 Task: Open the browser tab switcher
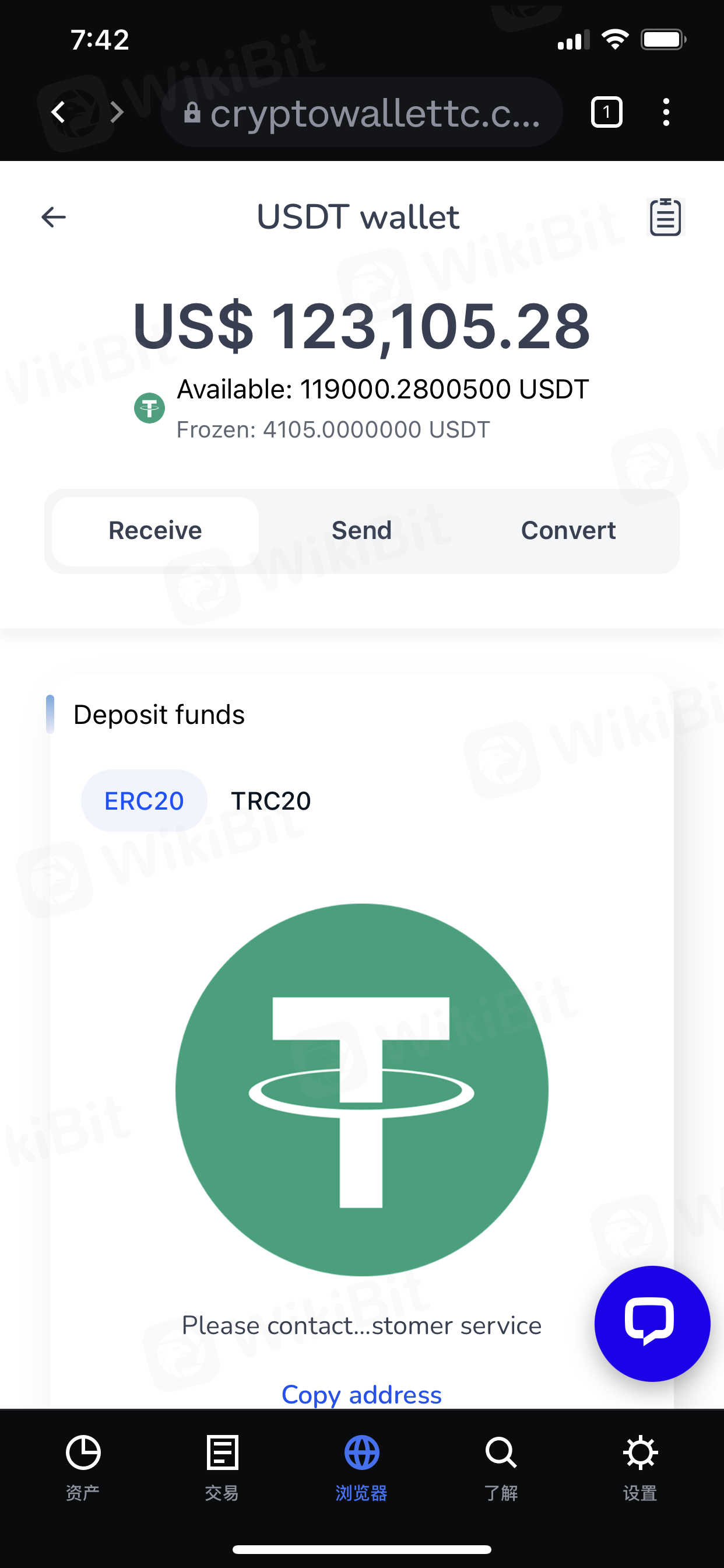606,113
